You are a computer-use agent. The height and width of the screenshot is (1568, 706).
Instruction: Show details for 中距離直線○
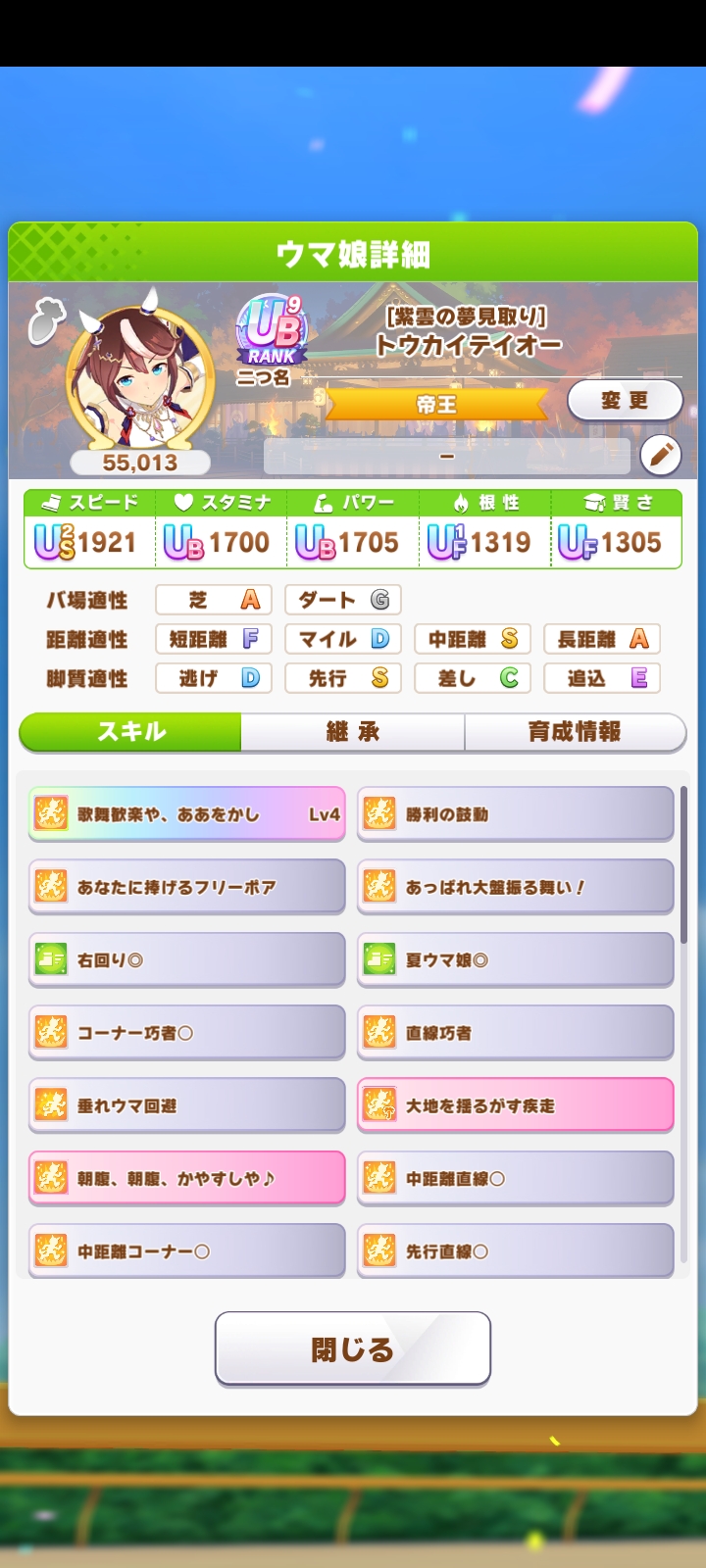click(x=516, y=1179)
